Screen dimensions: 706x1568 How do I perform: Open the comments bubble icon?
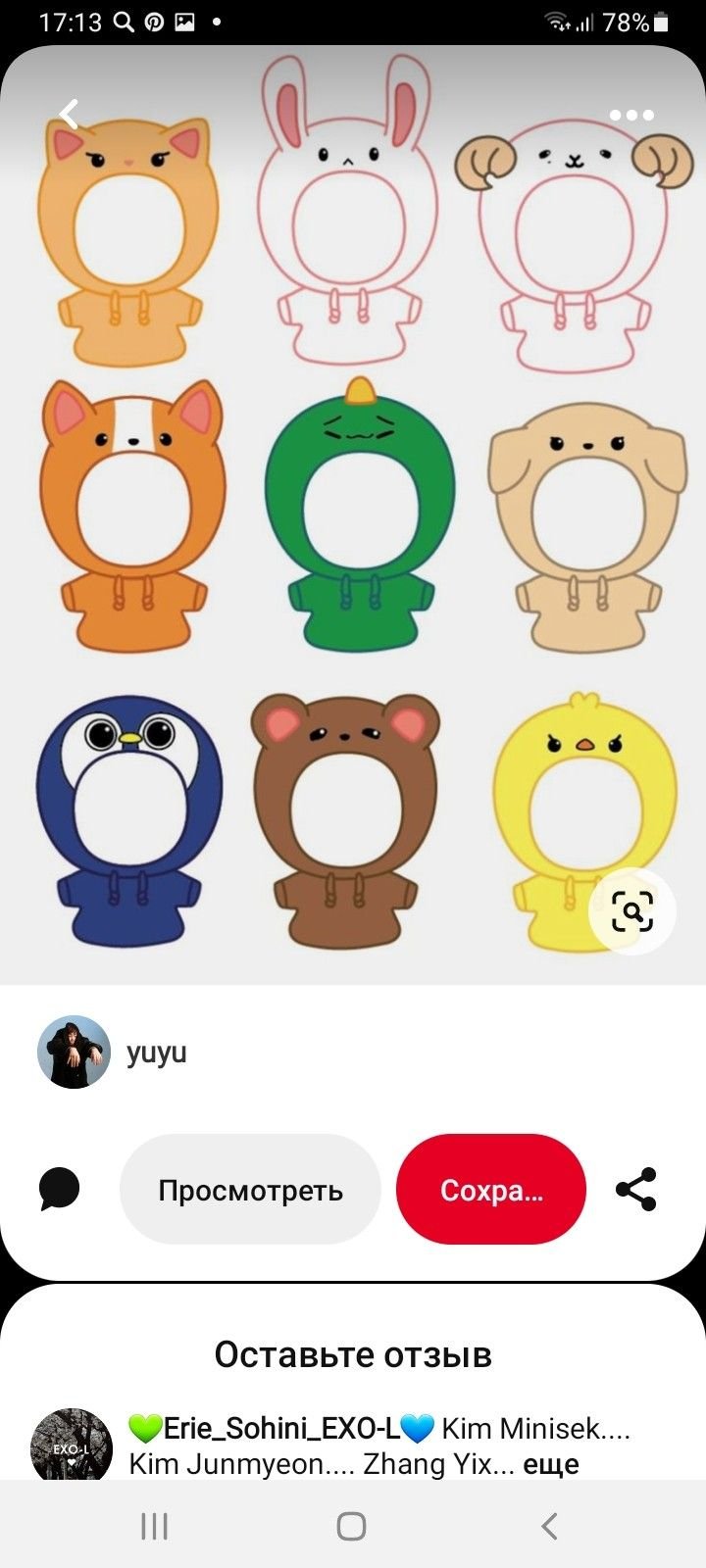pos(59,1189)
